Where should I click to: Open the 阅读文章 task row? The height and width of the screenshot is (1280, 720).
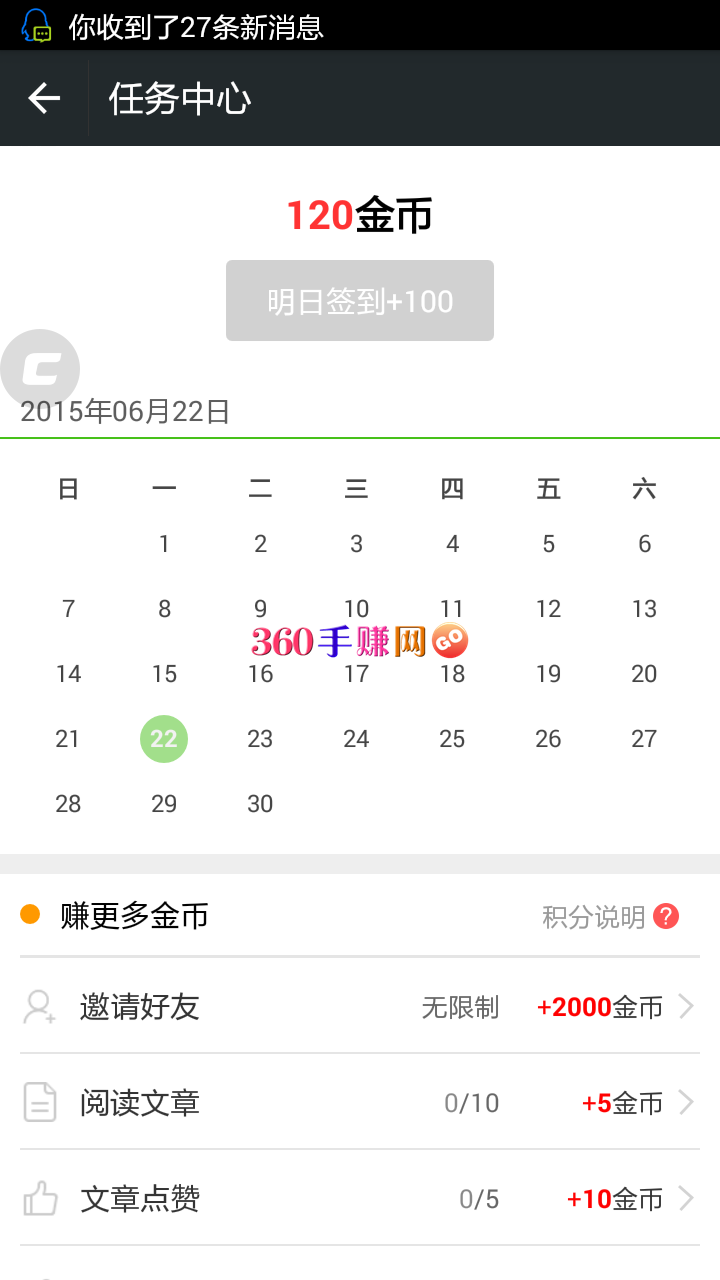[x=360, y=1102]
